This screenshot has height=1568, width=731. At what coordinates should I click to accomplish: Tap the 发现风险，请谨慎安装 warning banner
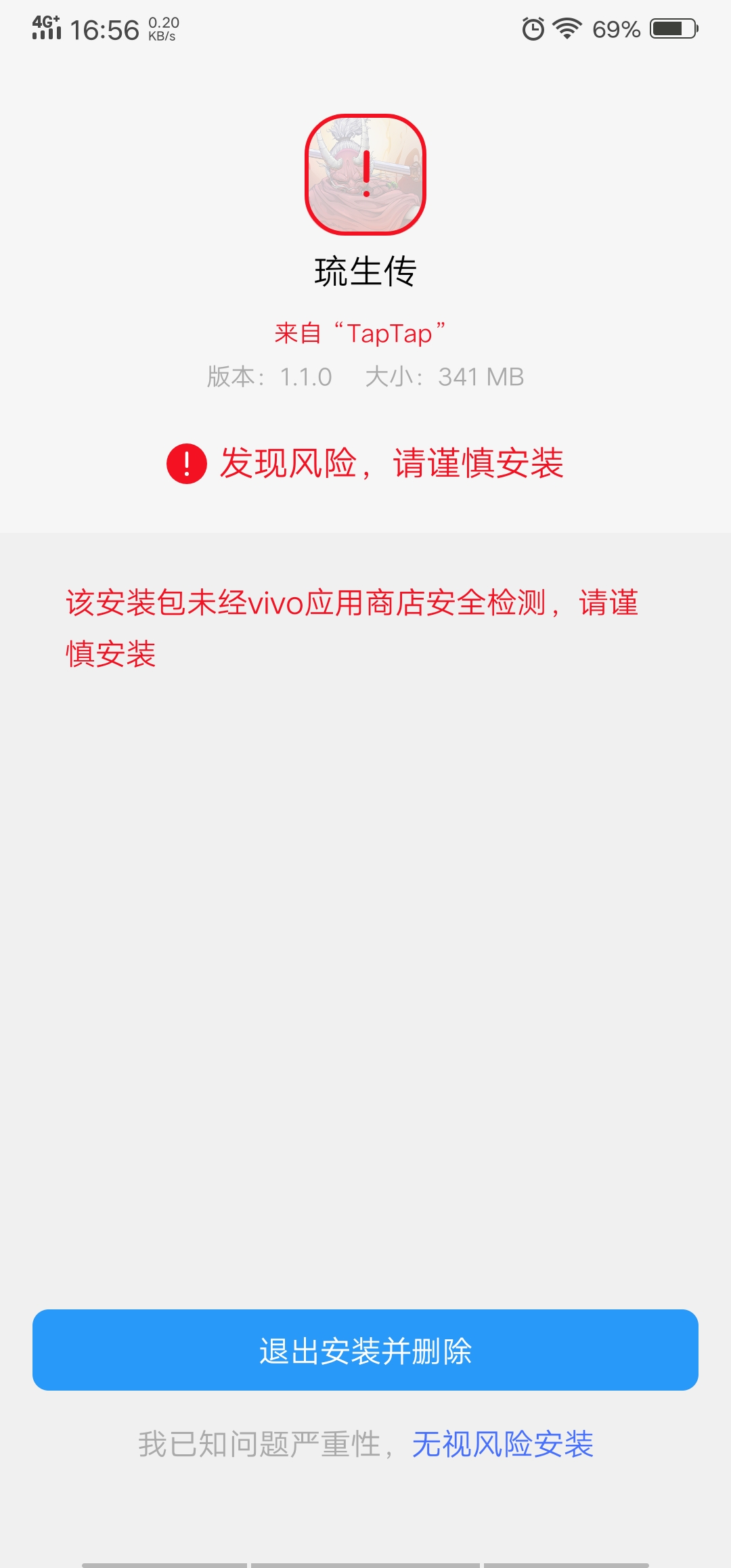(393, 464)
